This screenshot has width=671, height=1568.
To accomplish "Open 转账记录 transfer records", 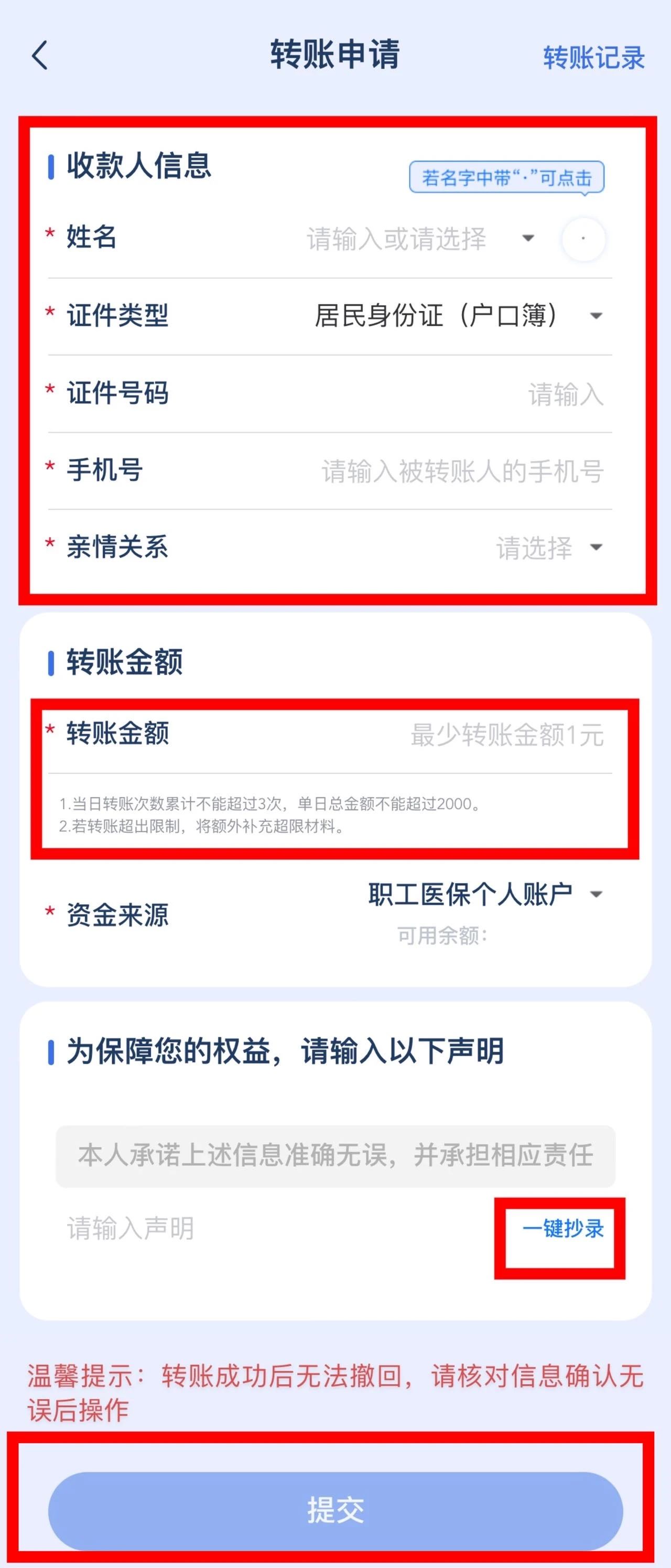I will click(593, 58).
